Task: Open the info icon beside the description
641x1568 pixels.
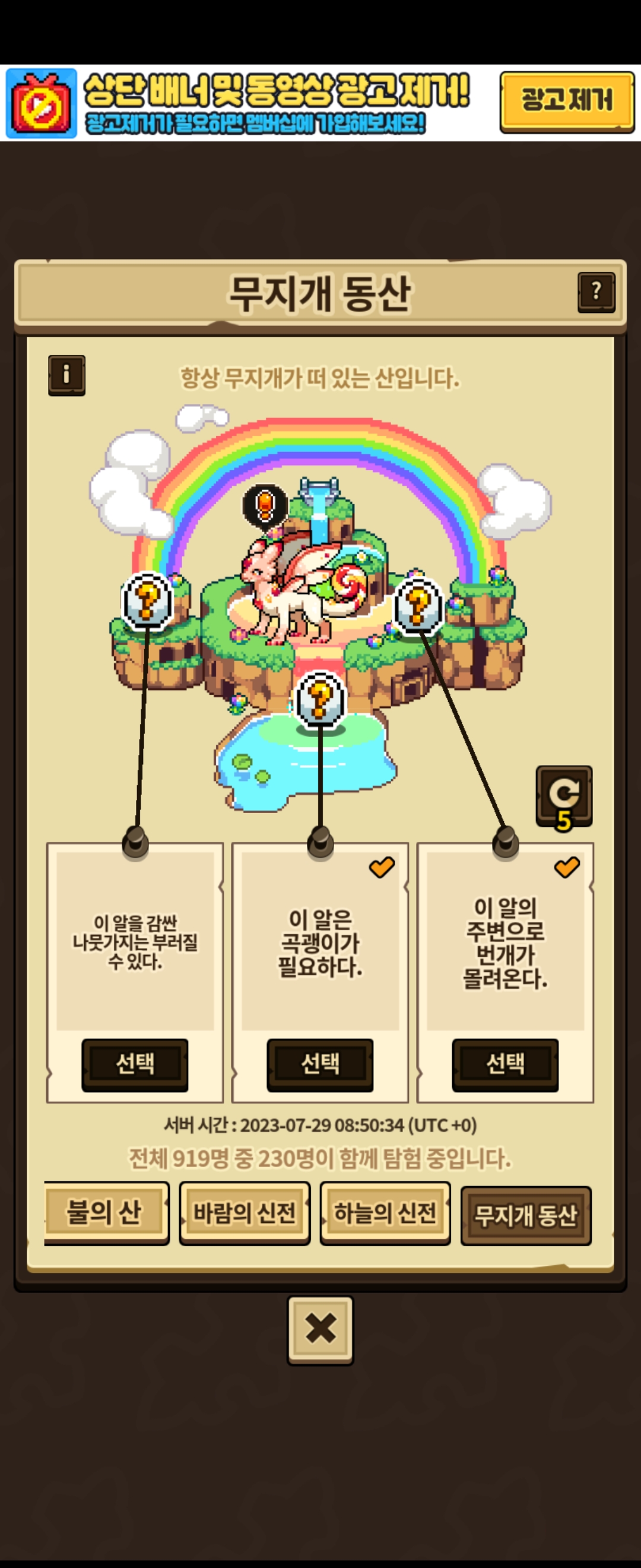Action: (66, 374)
